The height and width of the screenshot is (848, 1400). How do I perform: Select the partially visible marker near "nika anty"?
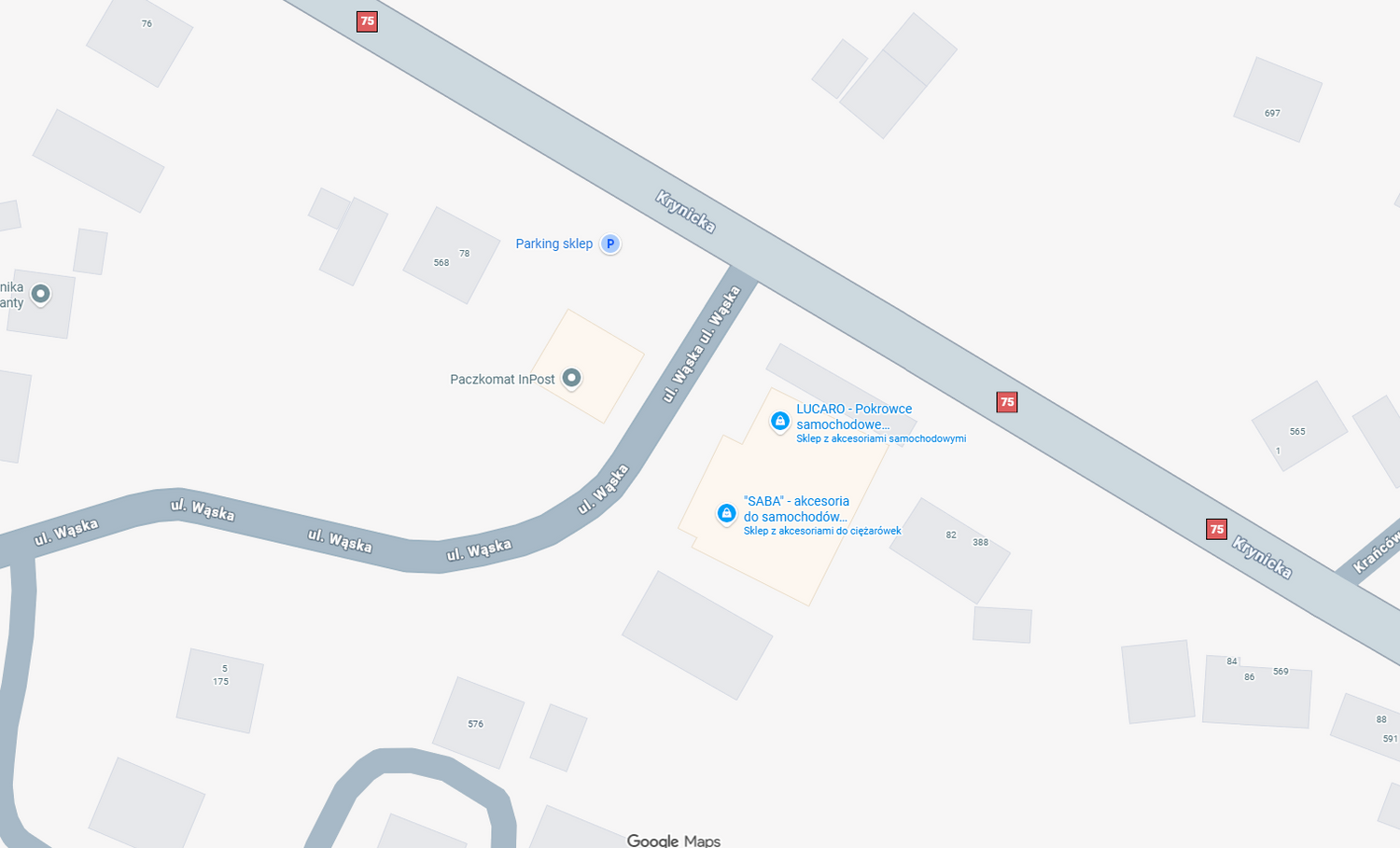point(40,294)
